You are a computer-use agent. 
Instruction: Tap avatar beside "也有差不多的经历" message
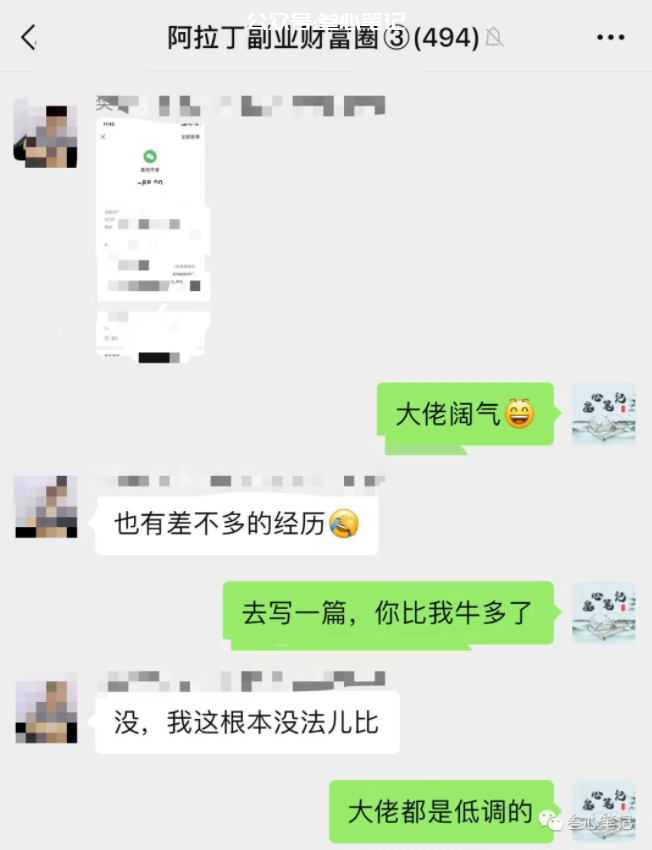click(x=46, y=507)
